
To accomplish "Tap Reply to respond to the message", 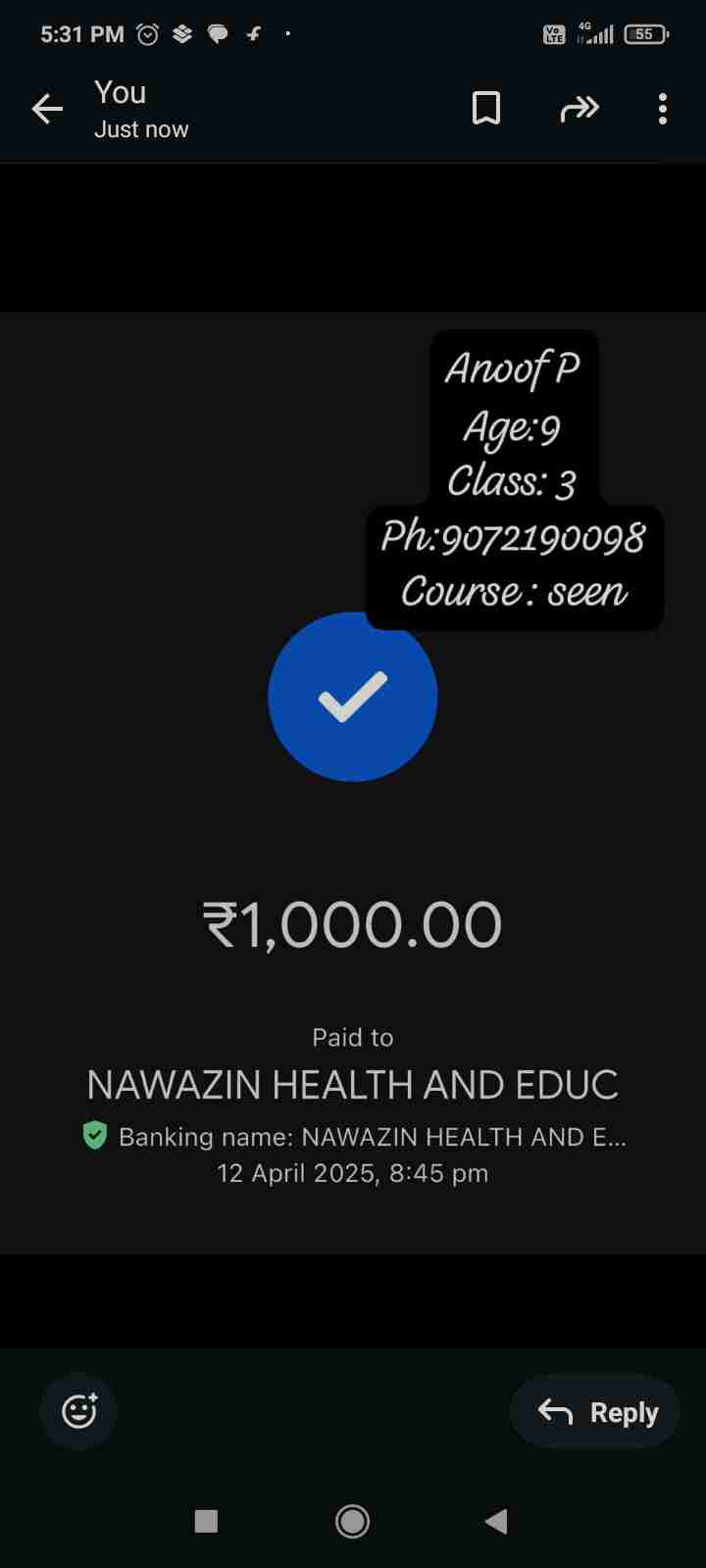I will click(596, 1412).
